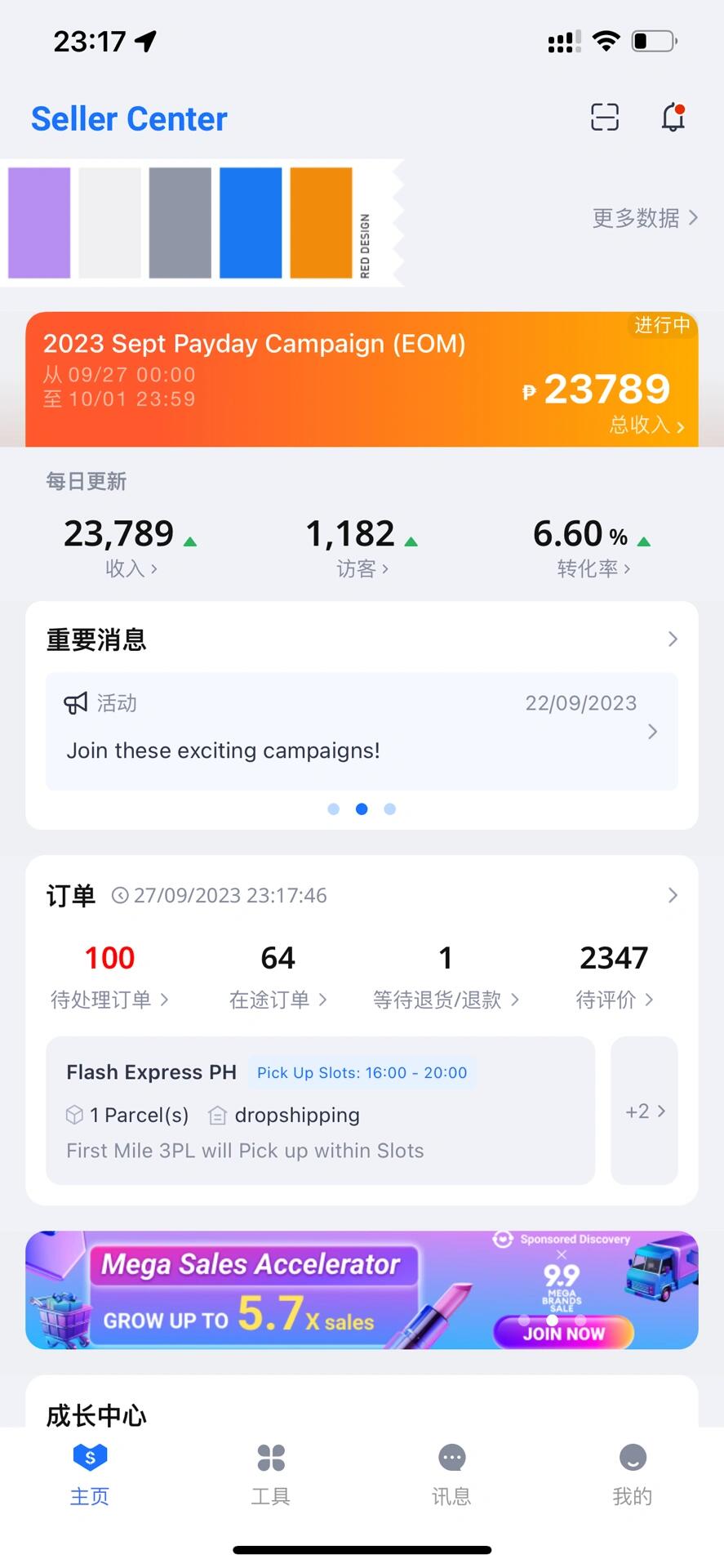View 转化率 conversion rate details
Screen dimensions: 724x1568
point(593,568)
